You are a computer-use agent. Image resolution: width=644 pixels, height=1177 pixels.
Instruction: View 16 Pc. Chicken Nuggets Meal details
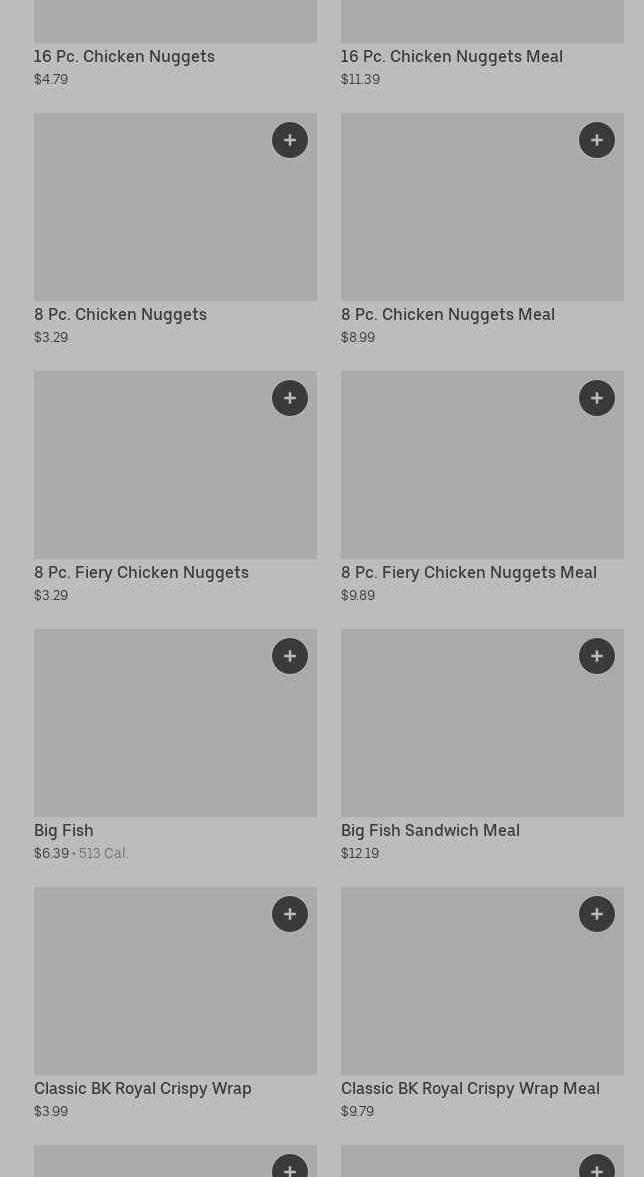451,57
